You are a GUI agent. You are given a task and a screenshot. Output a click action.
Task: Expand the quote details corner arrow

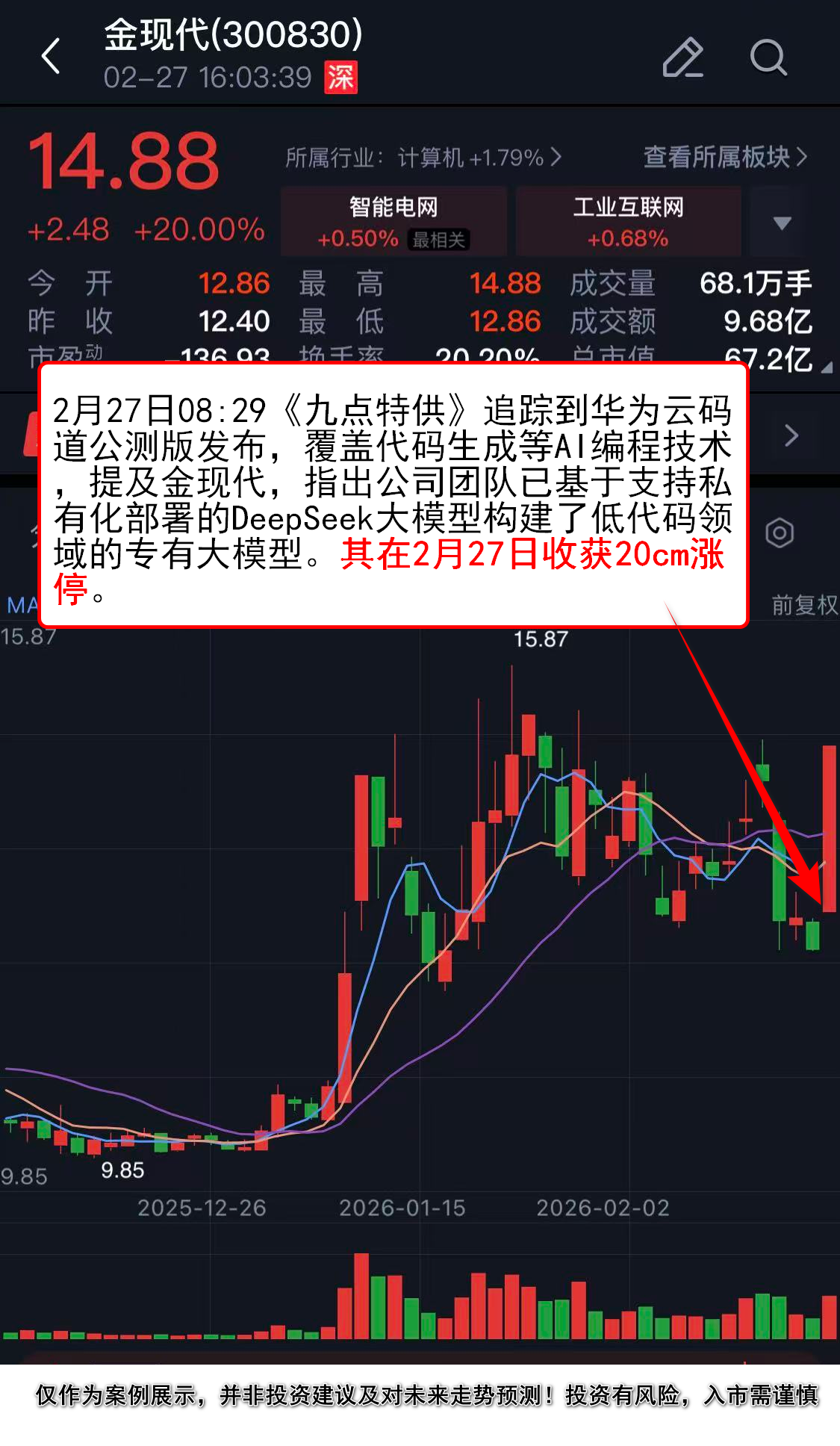[x=827, y=367]
